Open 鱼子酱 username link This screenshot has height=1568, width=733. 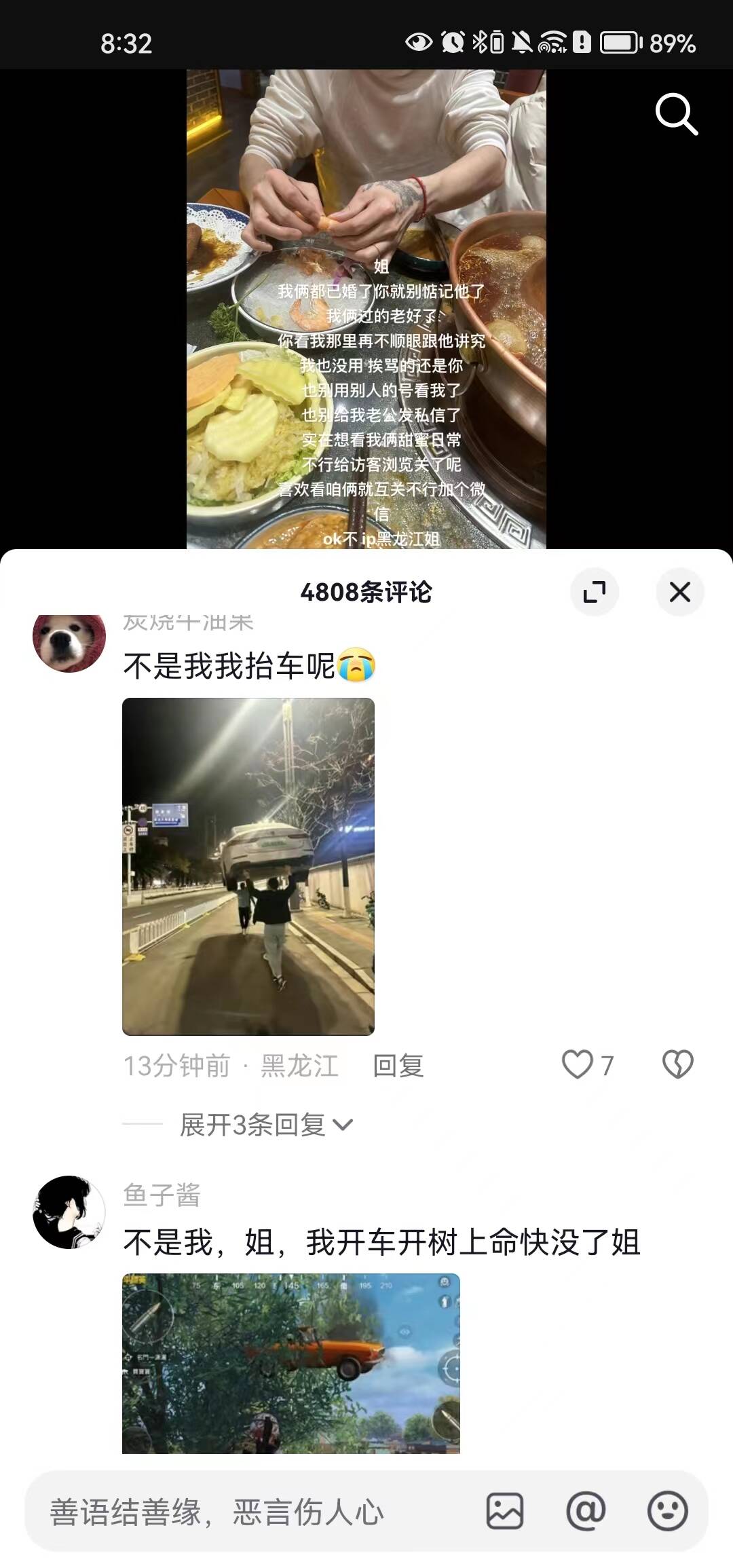click(162, 1195)
